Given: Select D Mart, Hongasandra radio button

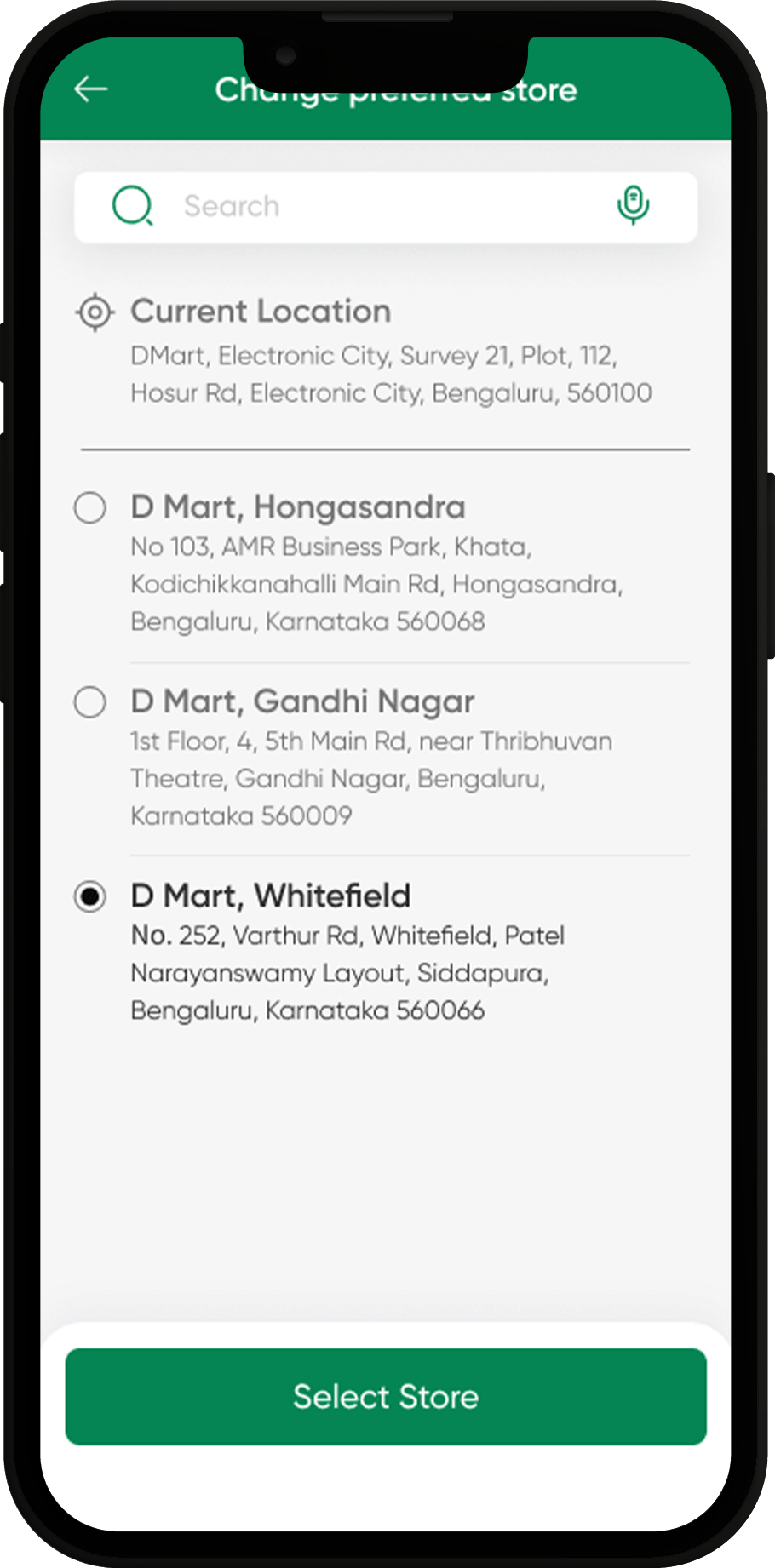Looking at the screenshot, I should 90,508.
